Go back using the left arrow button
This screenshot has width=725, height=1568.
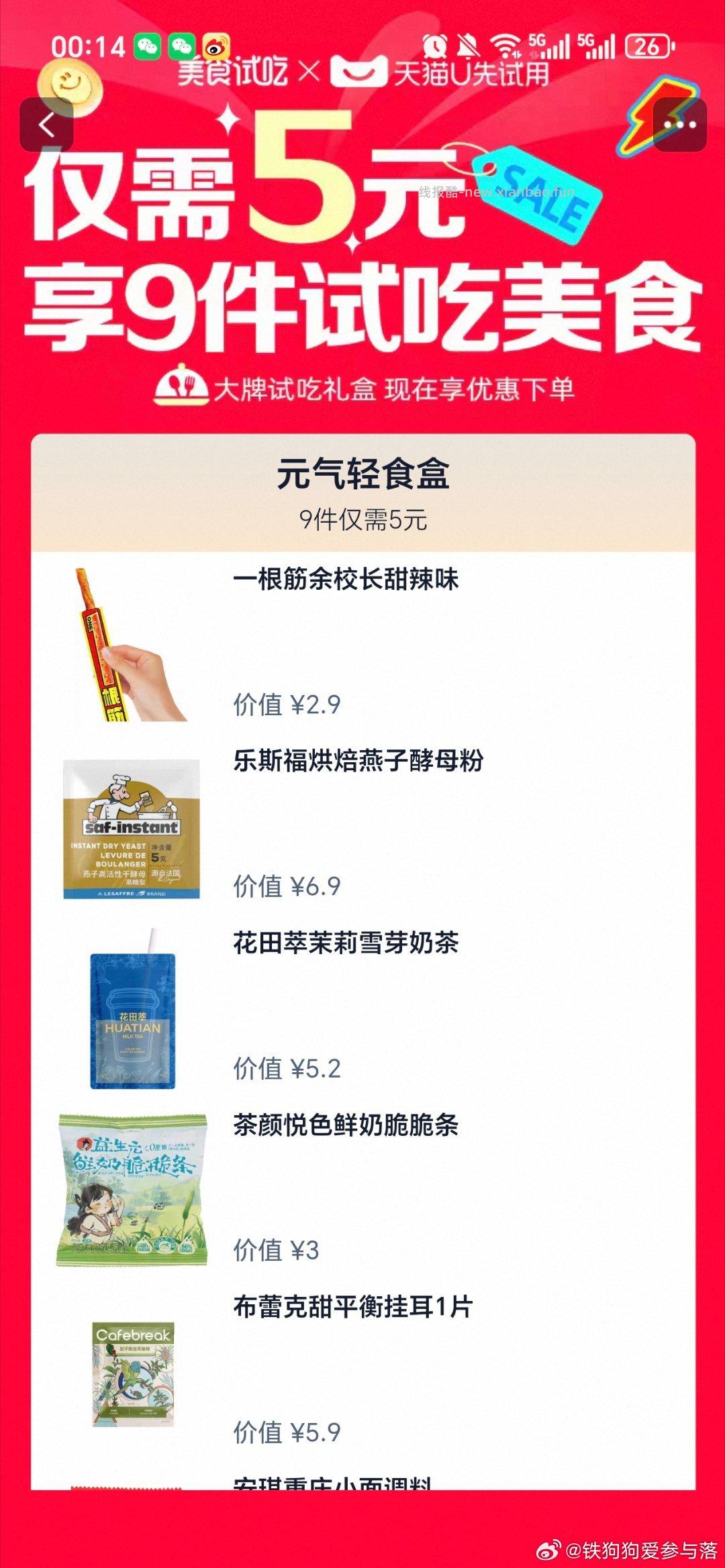tap(47, 125)
